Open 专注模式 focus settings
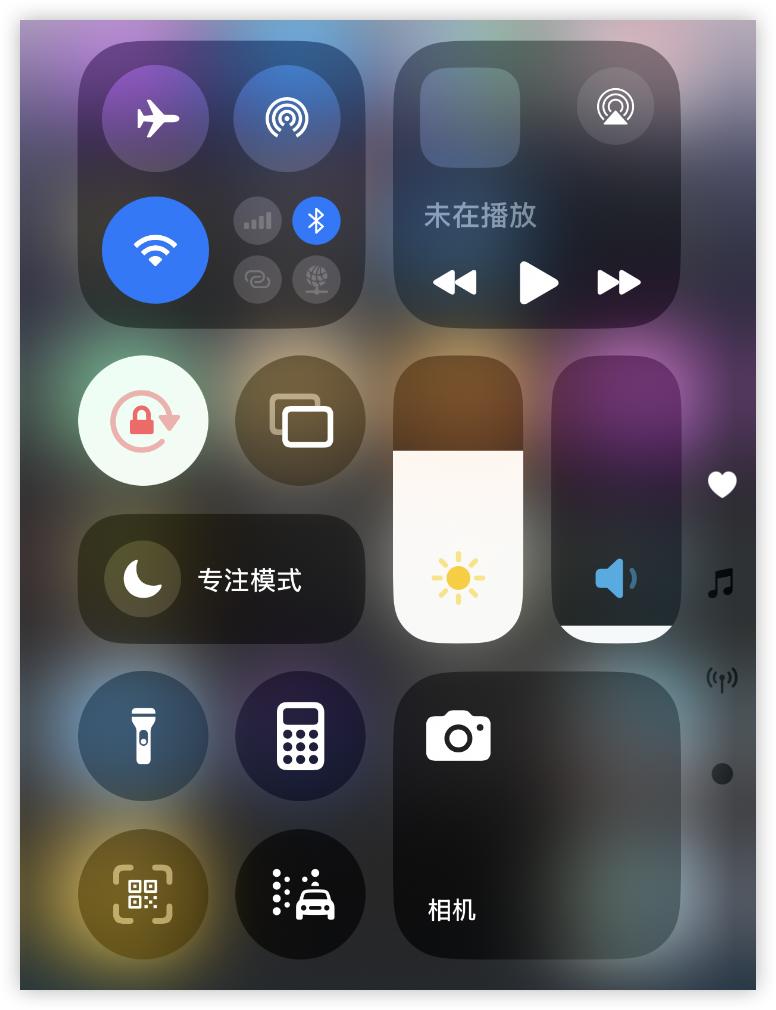Screen dimensions: 776x1010 pyautogui.click(x=221, y=579)
